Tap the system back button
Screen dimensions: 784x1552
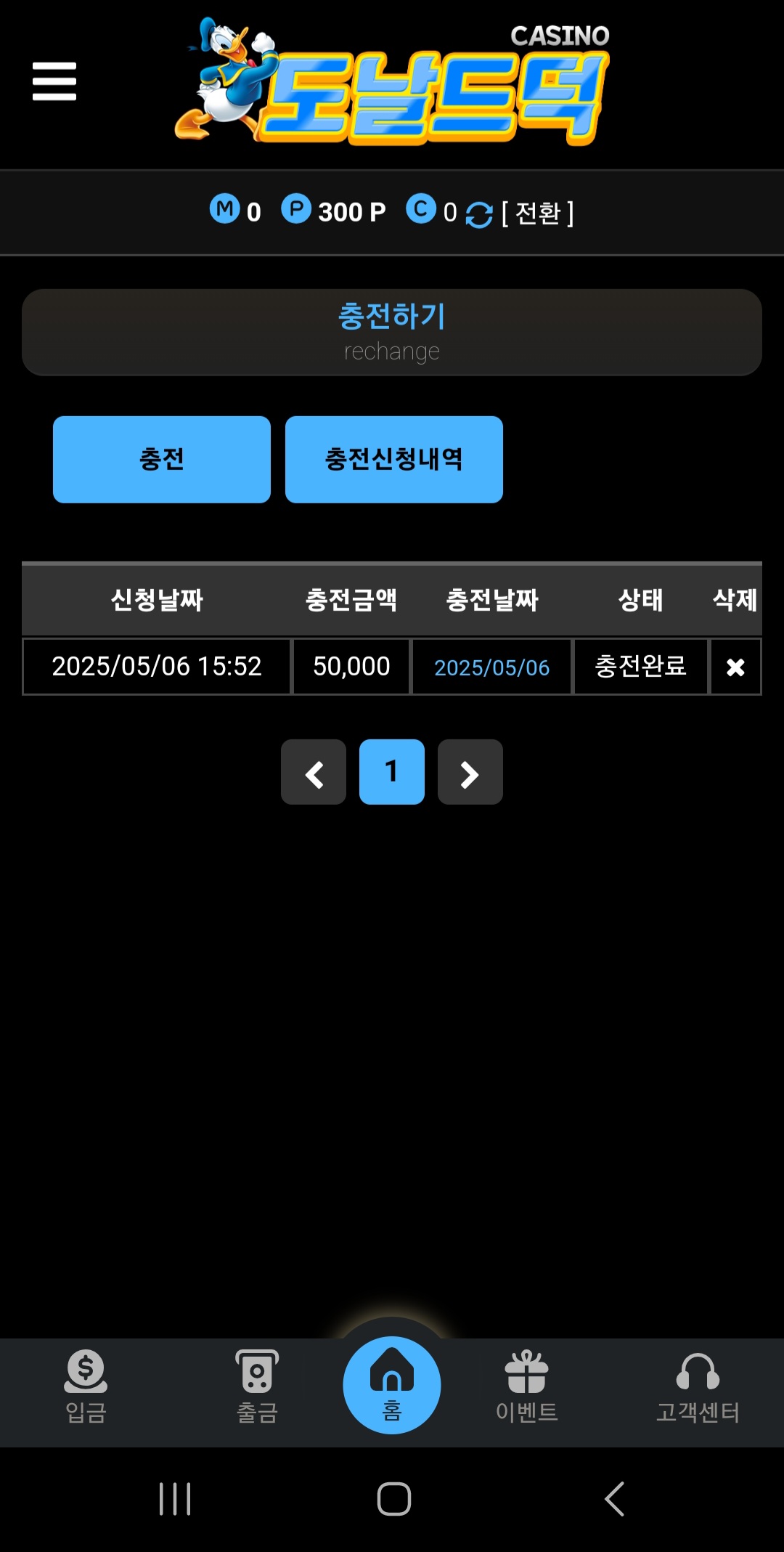click(x=614, y=1498)
